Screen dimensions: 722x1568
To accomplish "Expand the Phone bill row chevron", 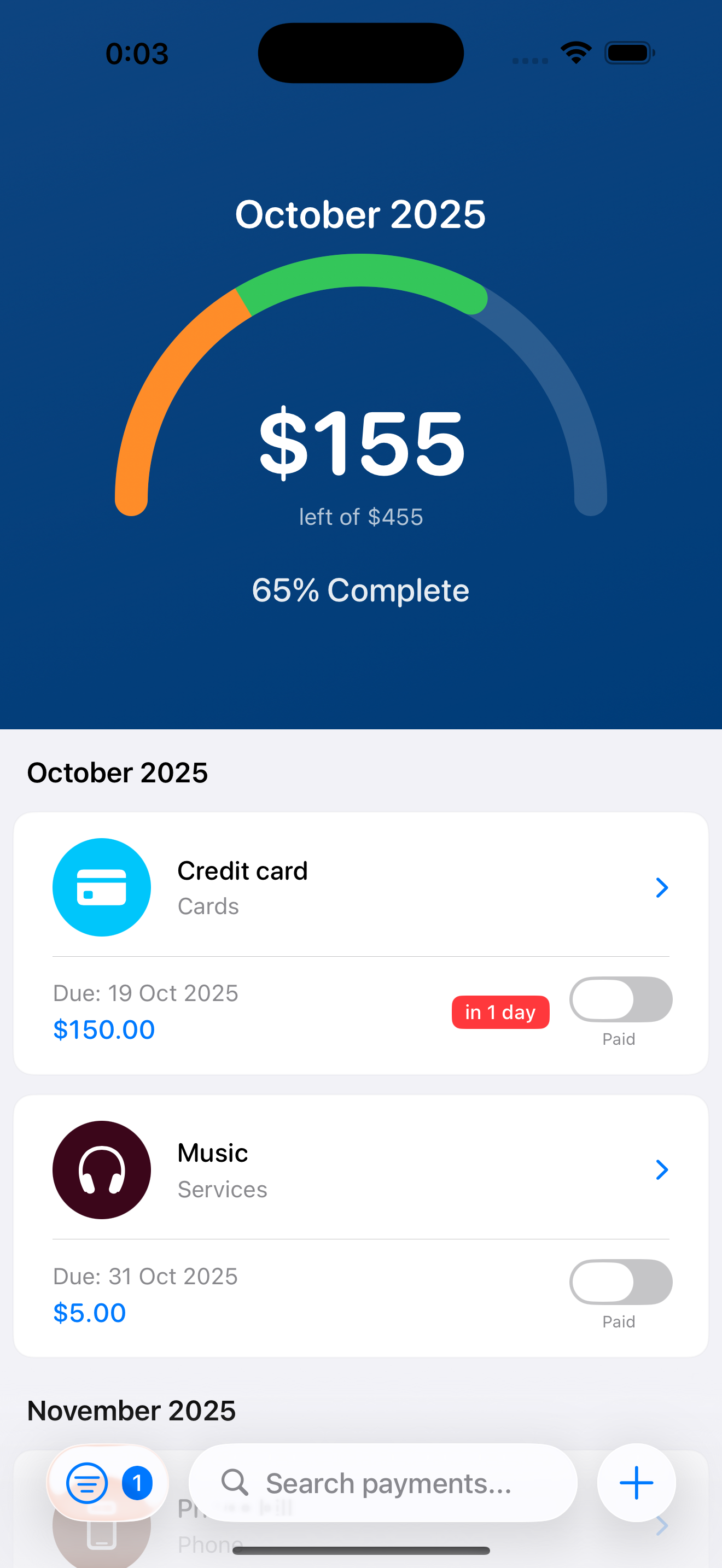I will pyautogui.click(x=661, y=1525).
